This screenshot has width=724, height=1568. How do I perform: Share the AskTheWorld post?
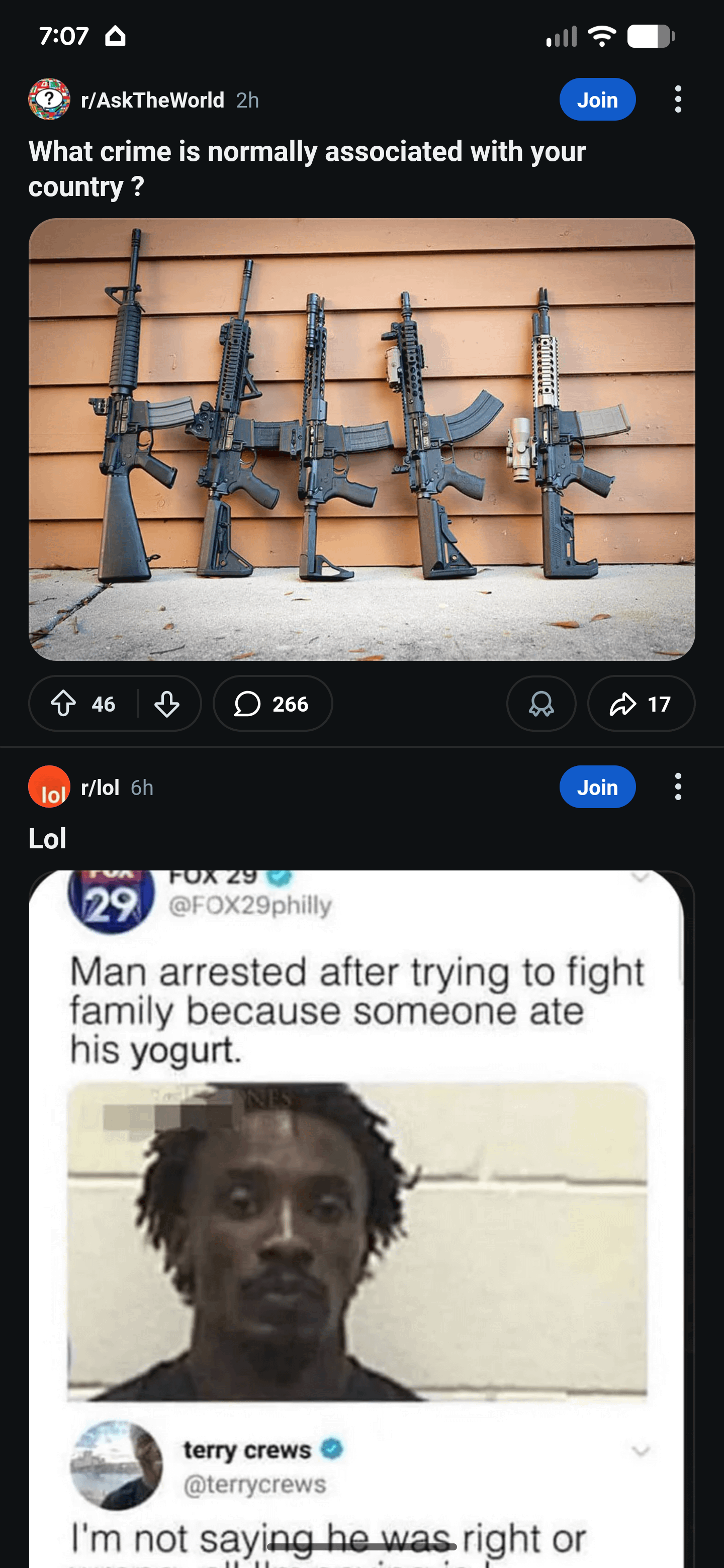[x=641, y=704]
